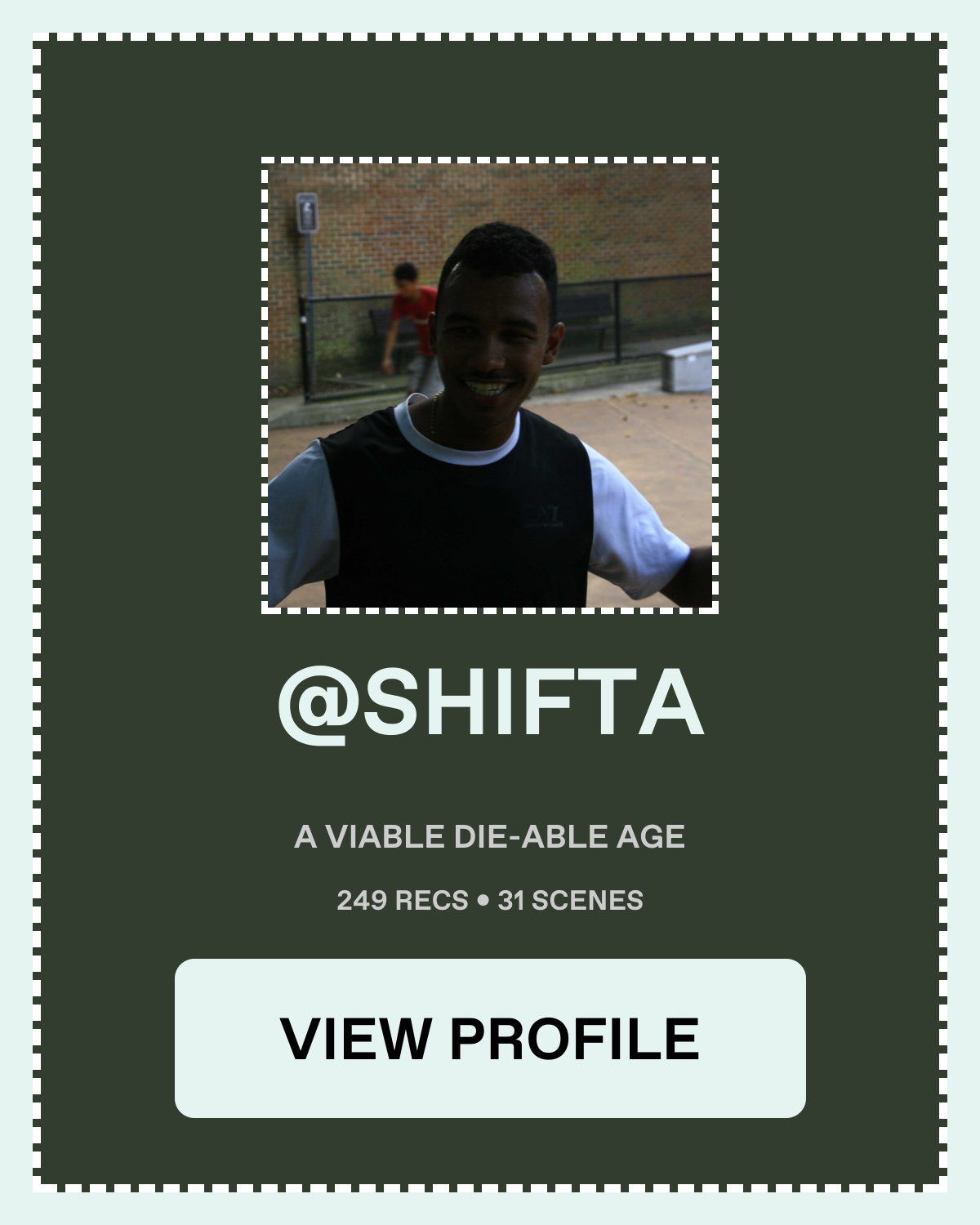Screen dimensions: 980x1225
Task: Tap the View Profile button
Action: (490, 1038)
